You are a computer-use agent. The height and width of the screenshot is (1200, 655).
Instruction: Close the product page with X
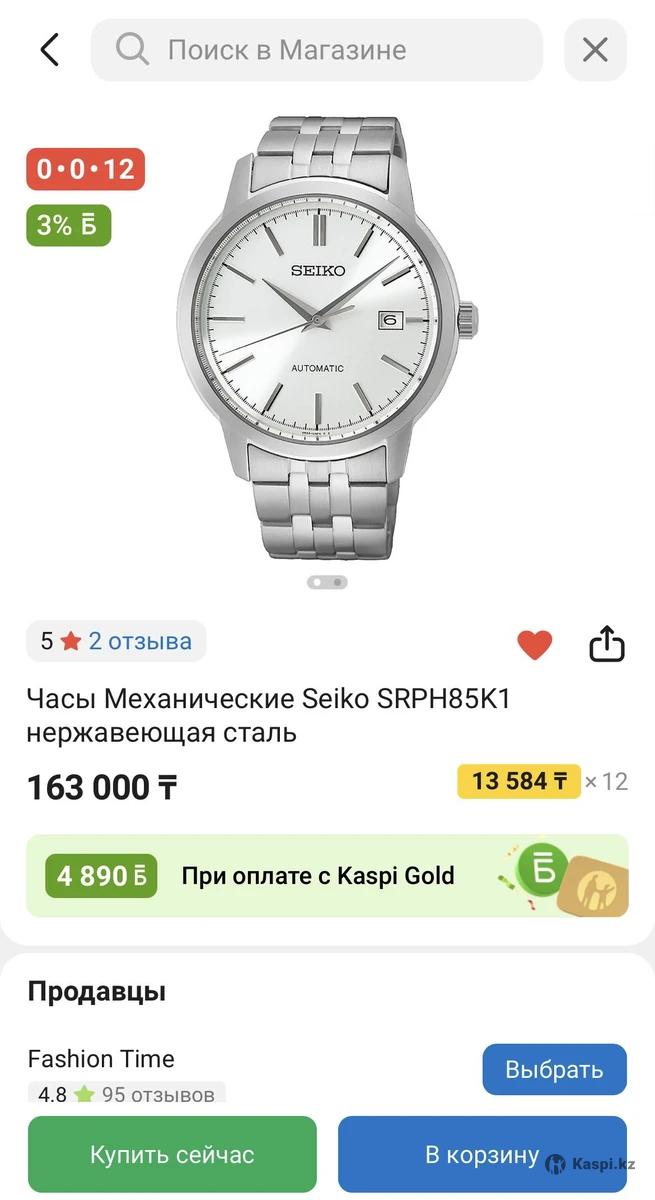click(x=595, y=50)
